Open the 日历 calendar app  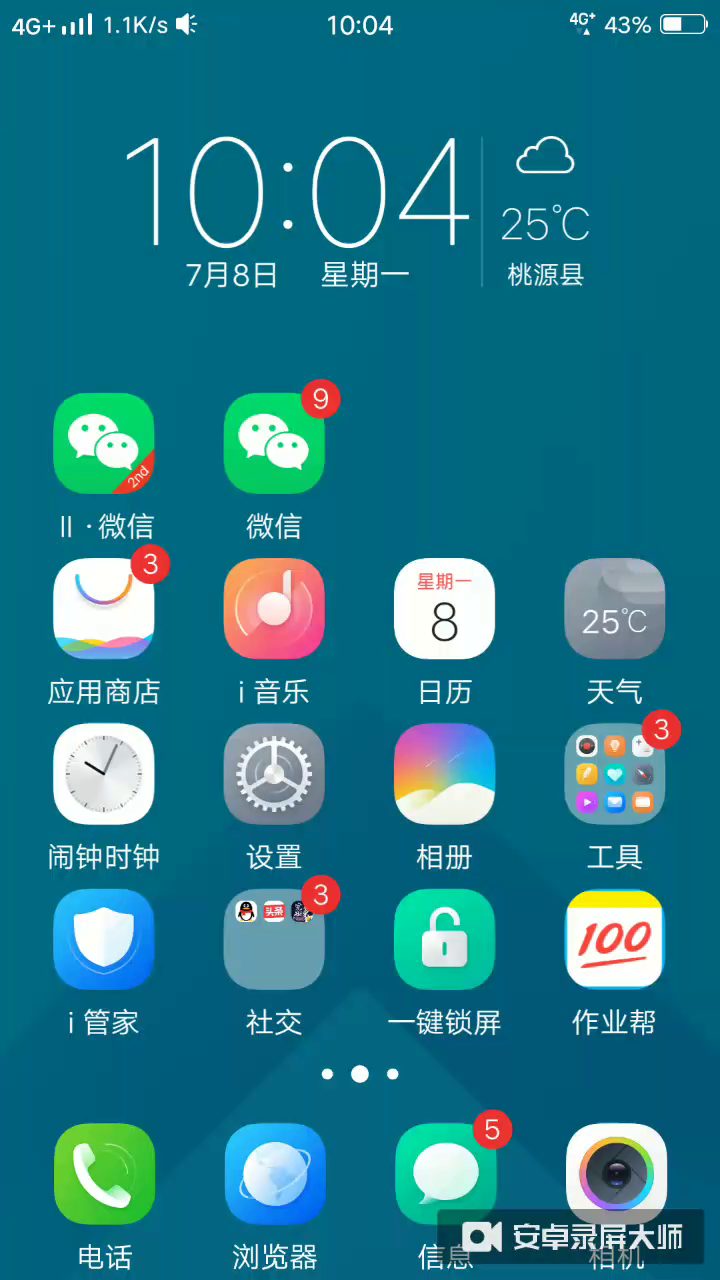click(x=444, y=609)
